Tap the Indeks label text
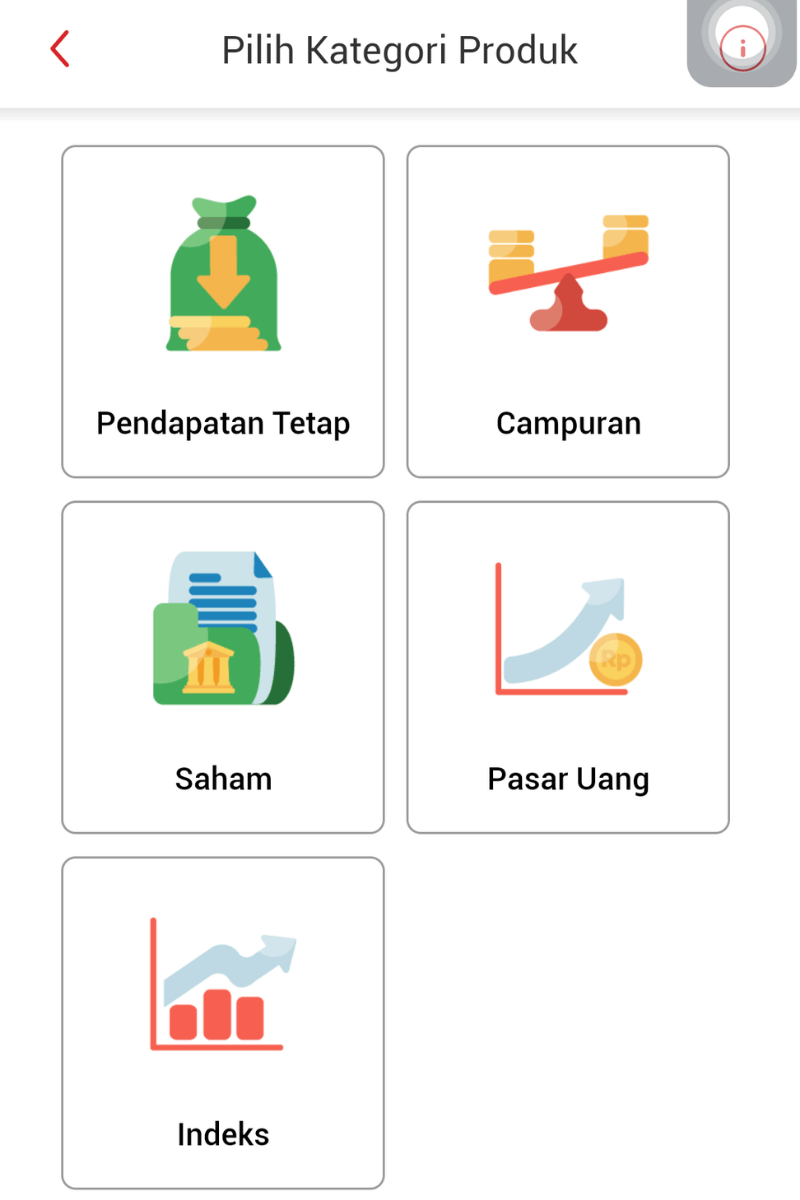Image resolution: width=800 pixels, height=1200 pixels. (x=222, y=1134)
